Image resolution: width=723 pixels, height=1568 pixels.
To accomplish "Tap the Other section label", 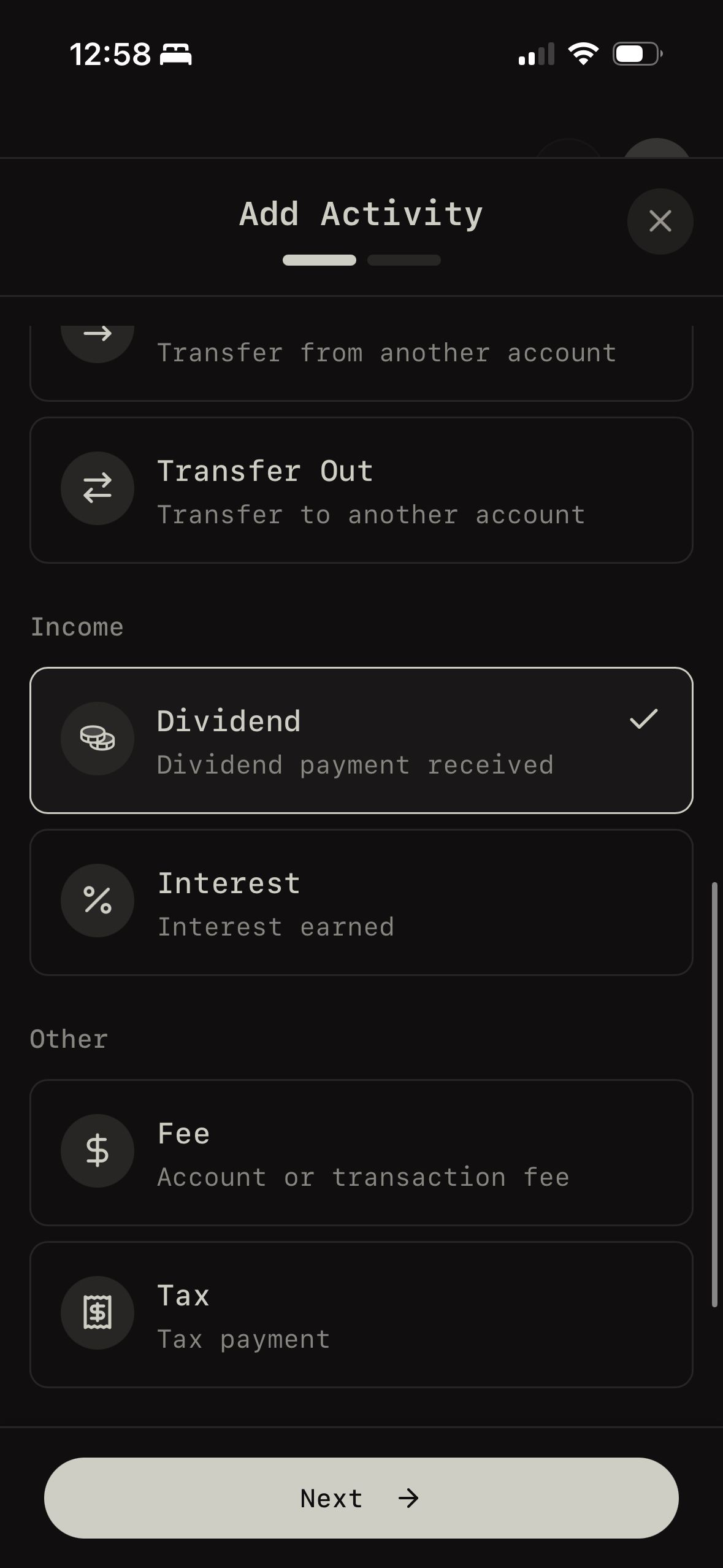I will point(68,1038).
